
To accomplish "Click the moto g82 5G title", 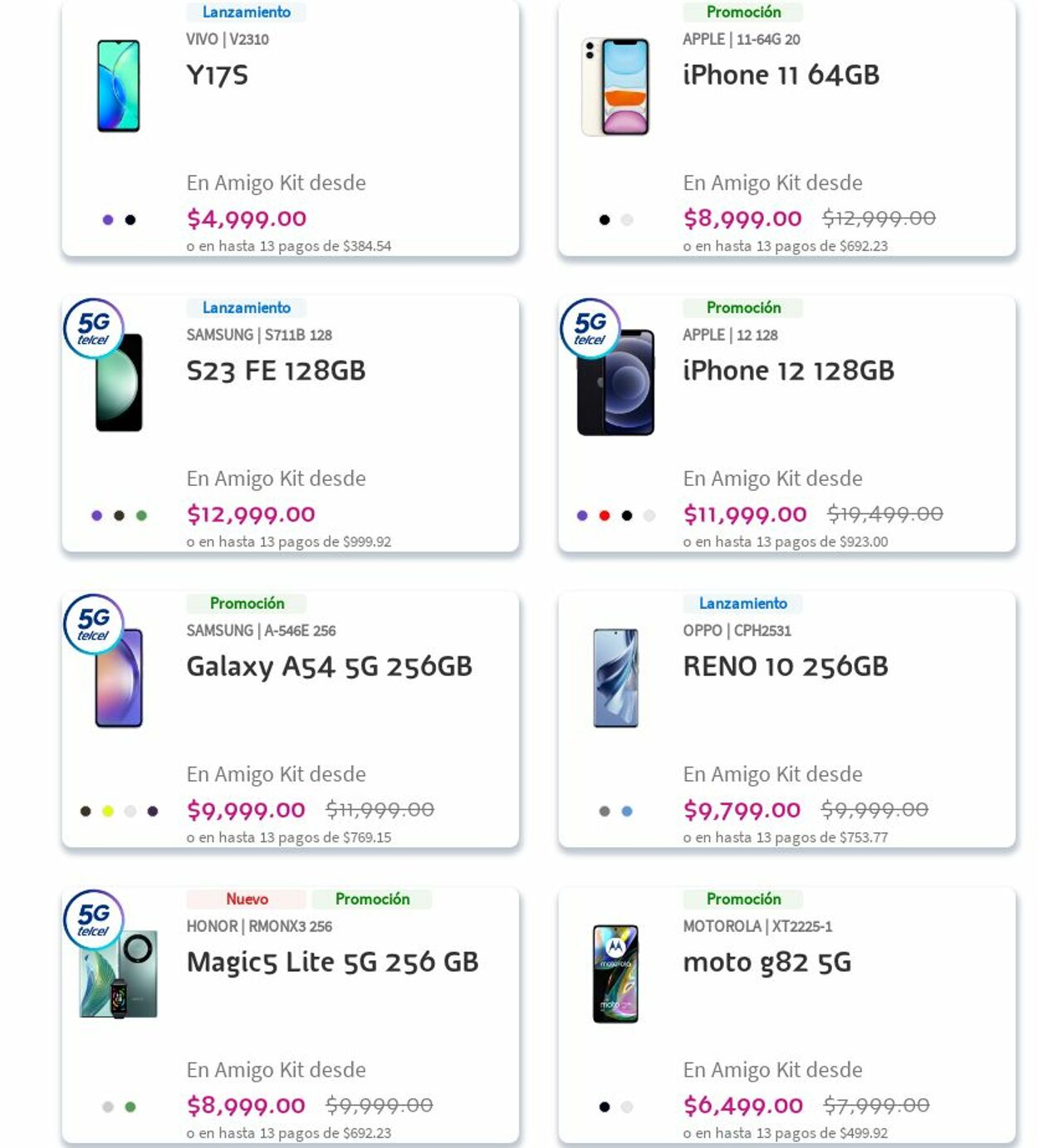I will pos(766,962).
